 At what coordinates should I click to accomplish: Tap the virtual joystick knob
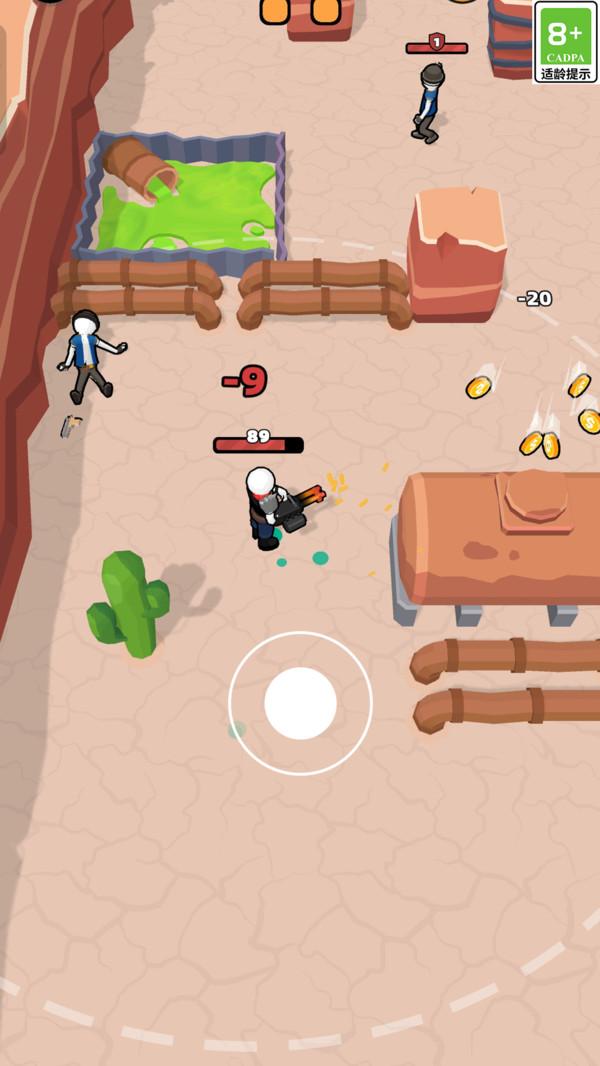(300, 703)
